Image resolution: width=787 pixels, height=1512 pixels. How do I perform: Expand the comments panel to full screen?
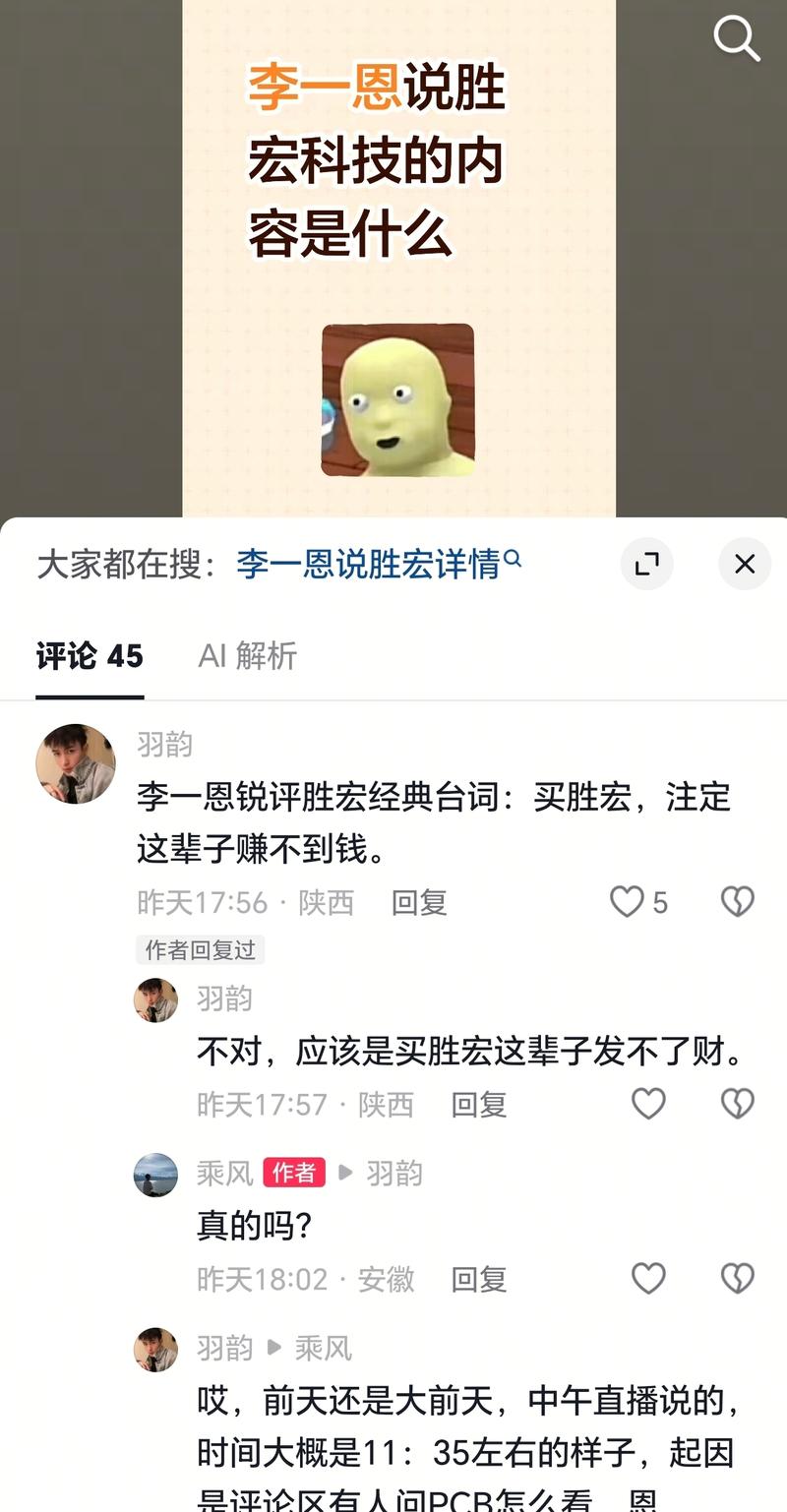646,565
